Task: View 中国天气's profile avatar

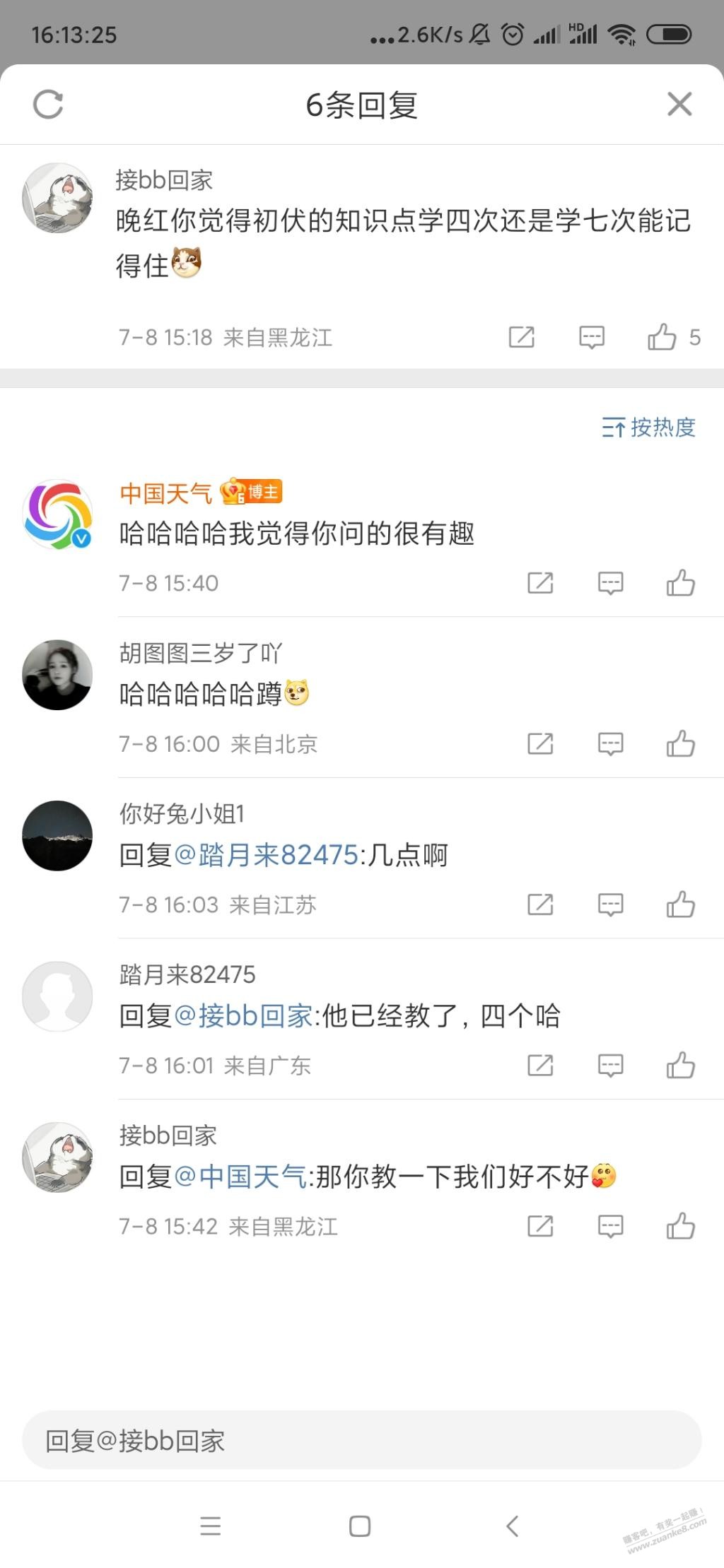Action: pyautogui.click(x=57, y=514)
